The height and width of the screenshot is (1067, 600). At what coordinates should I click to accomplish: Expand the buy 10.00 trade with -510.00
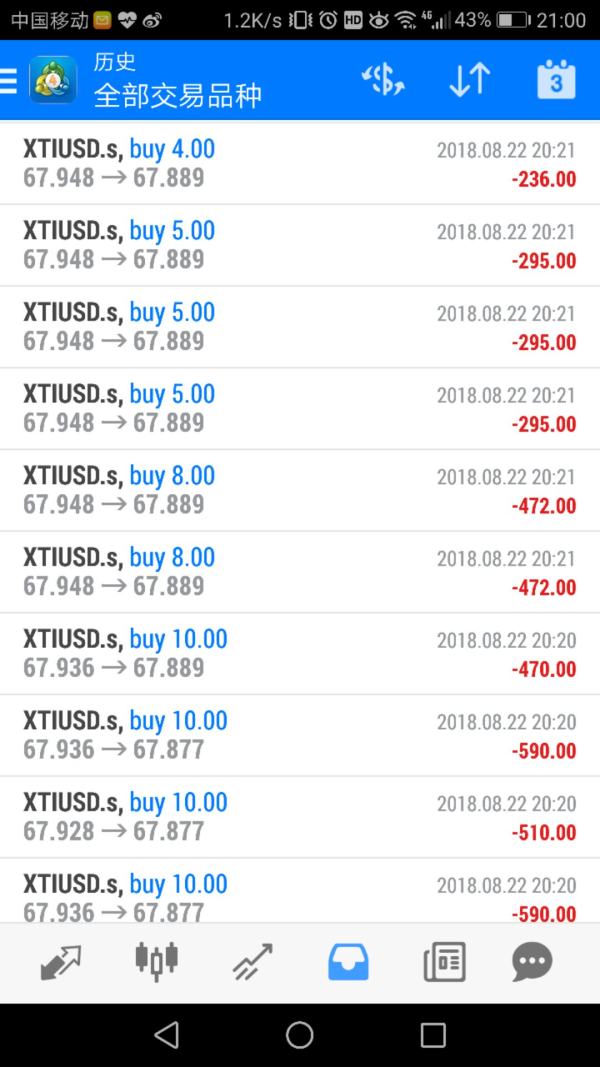click(x=300, y=816)
